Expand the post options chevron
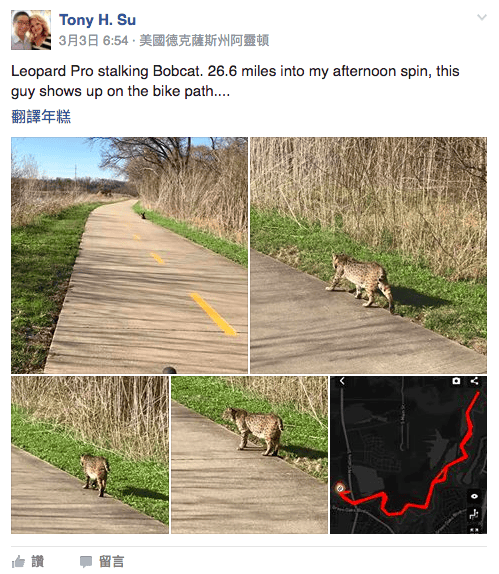Viewport: 499px width, 574px height. [x=481, y=17]
